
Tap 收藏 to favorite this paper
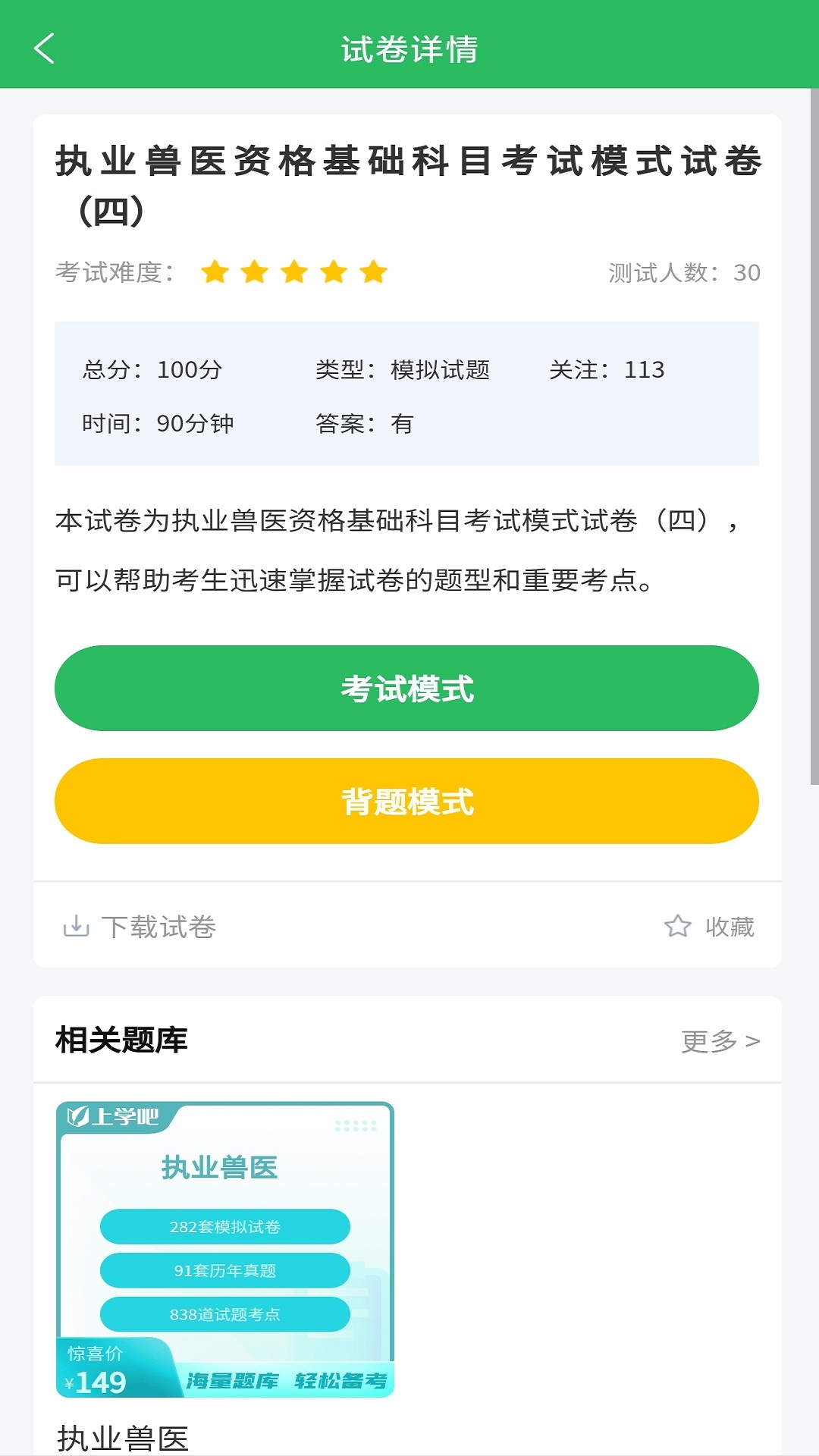(x=709, y=926)
